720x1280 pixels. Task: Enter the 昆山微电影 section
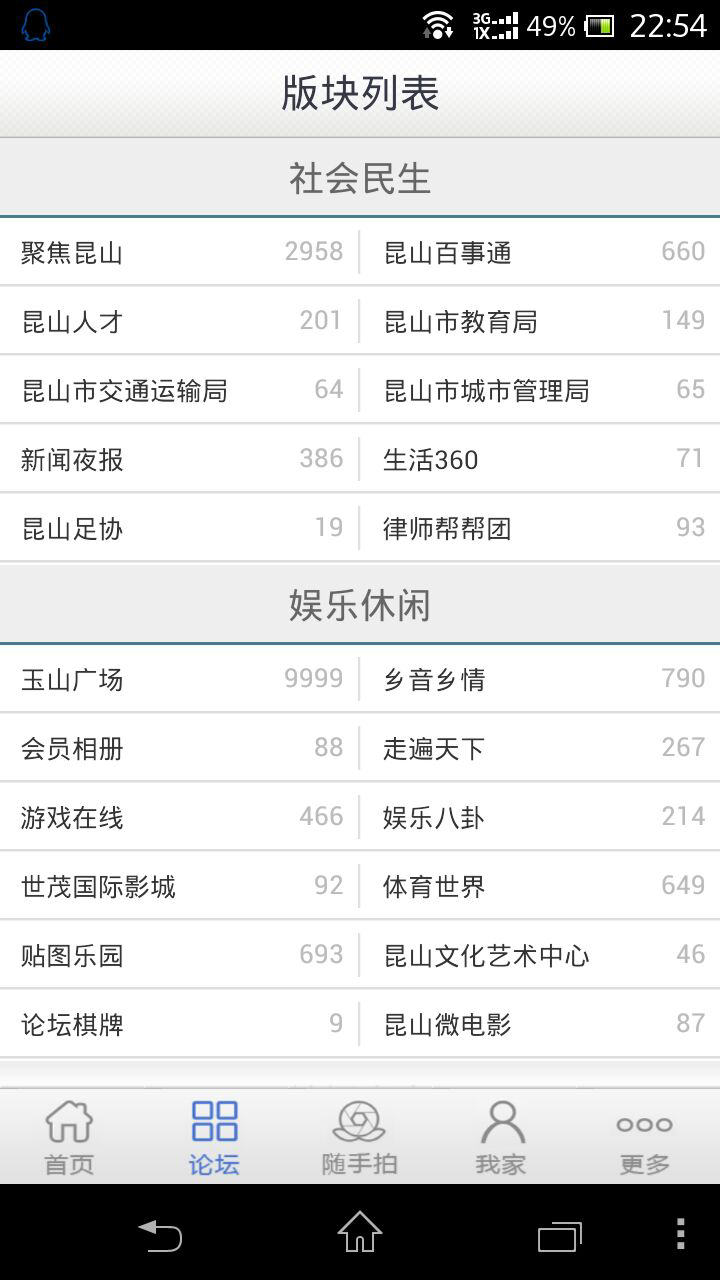[x=540, y=1024]
